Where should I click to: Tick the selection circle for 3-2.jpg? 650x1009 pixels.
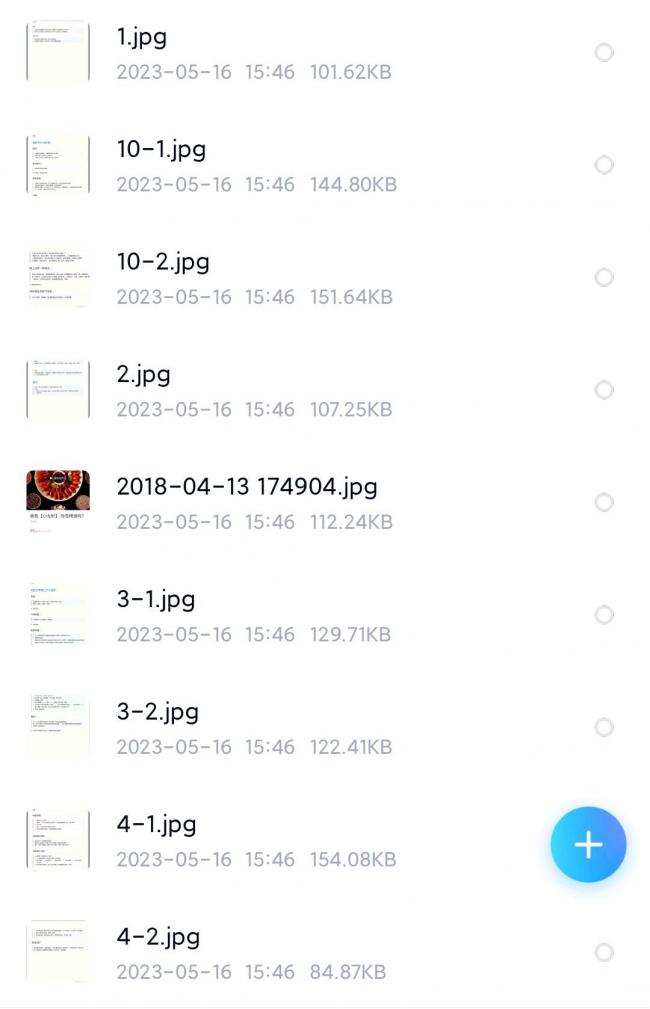(x=604, y=727)
